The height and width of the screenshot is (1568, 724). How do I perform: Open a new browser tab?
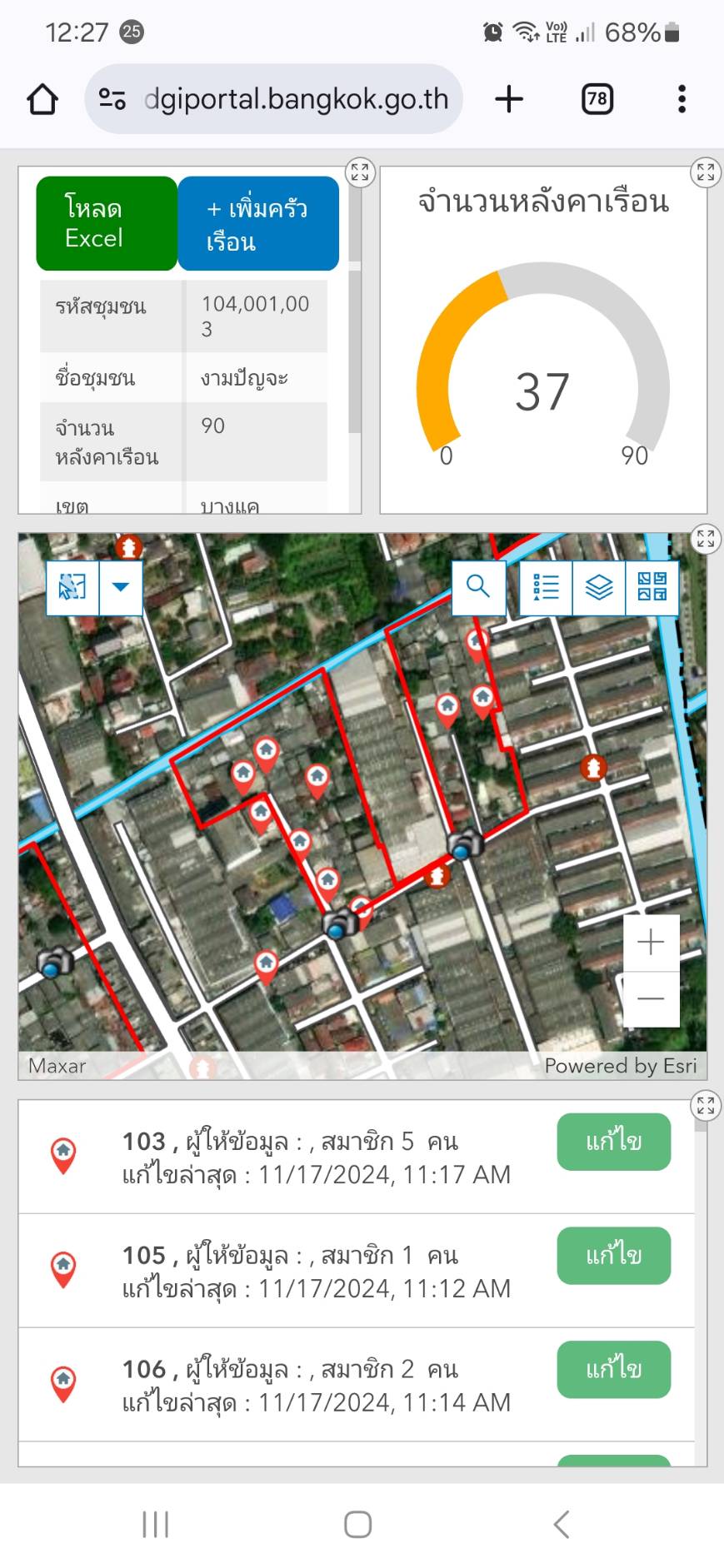click(509, 99)
